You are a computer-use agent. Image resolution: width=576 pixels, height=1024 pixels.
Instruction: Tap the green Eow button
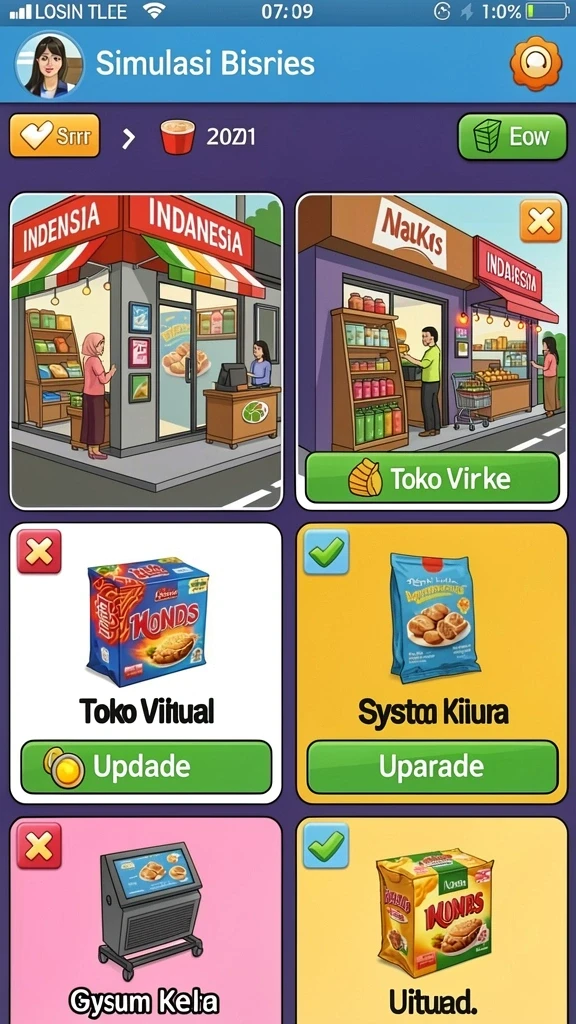tap(512, 136)
